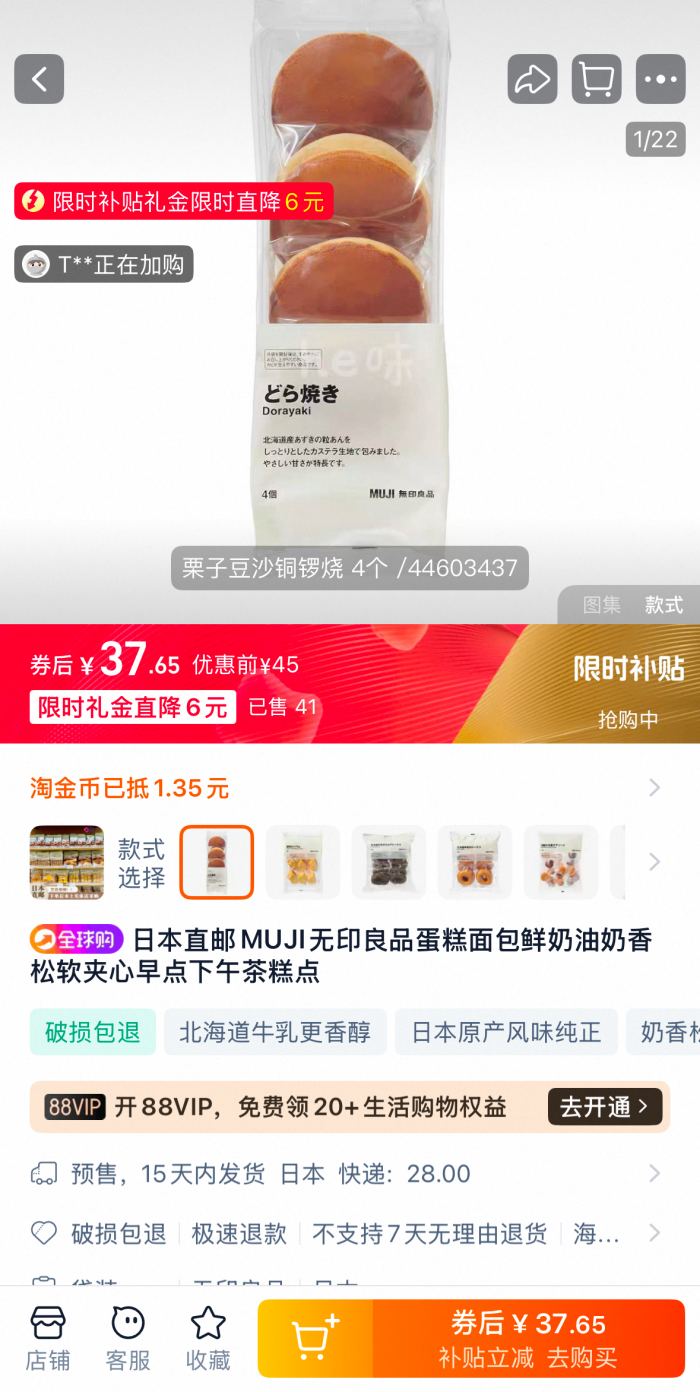Add the item to cart
The image size is (700, 1392).
315,1339
